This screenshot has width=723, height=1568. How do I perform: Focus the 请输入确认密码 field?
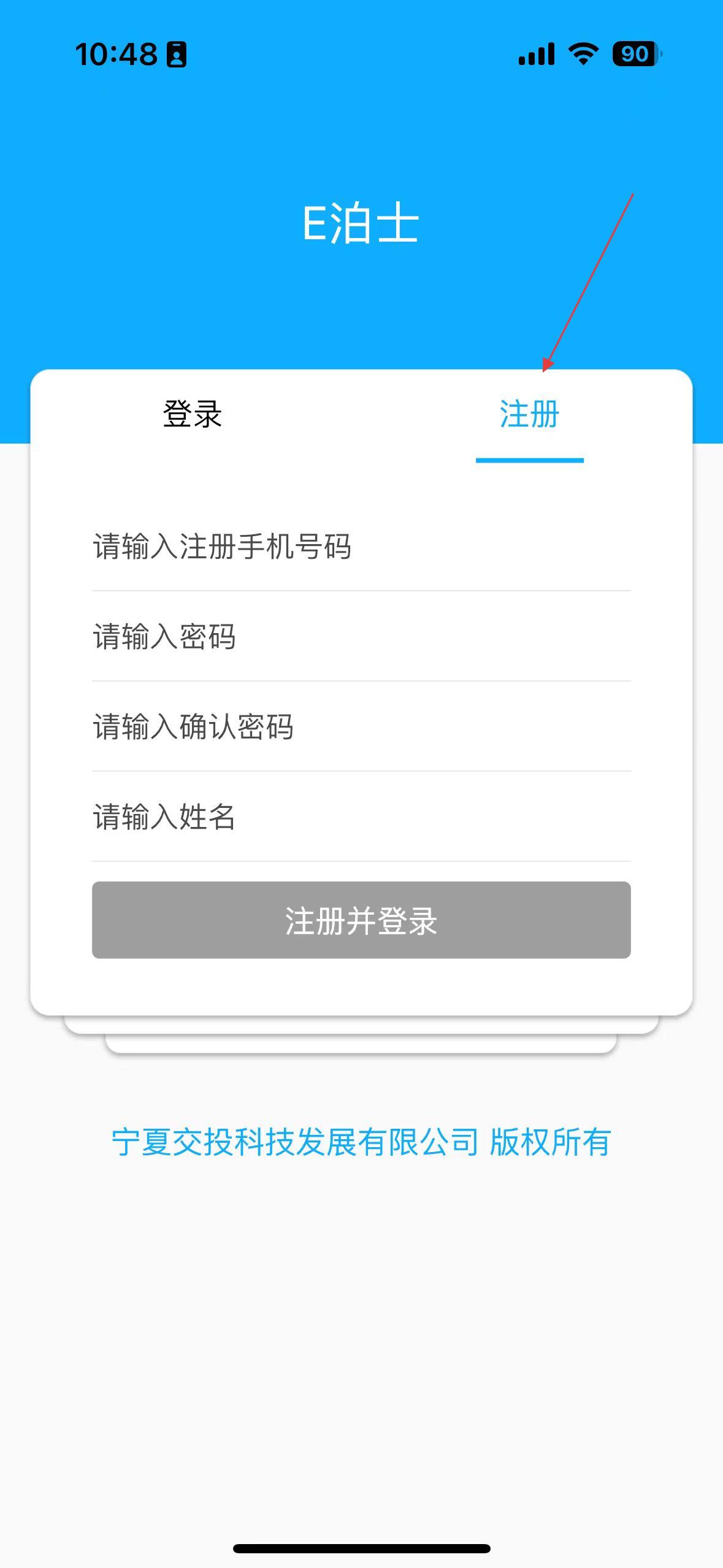point(361,726)
